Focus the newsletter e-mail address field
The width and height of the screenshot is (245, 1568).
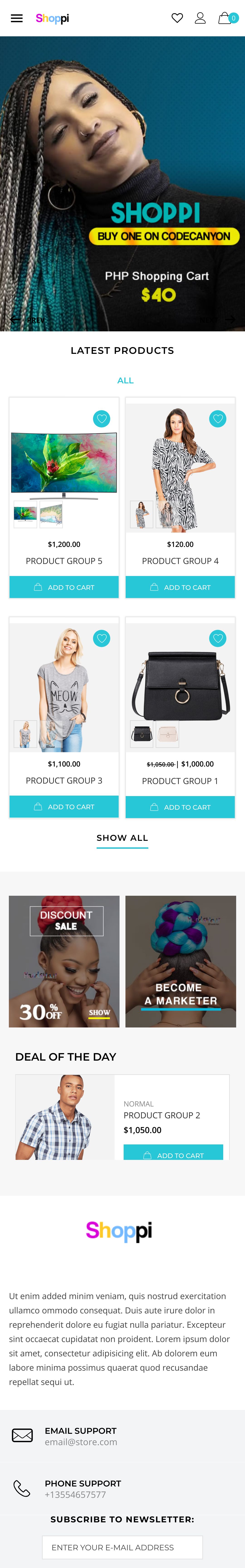(122, 1547)
